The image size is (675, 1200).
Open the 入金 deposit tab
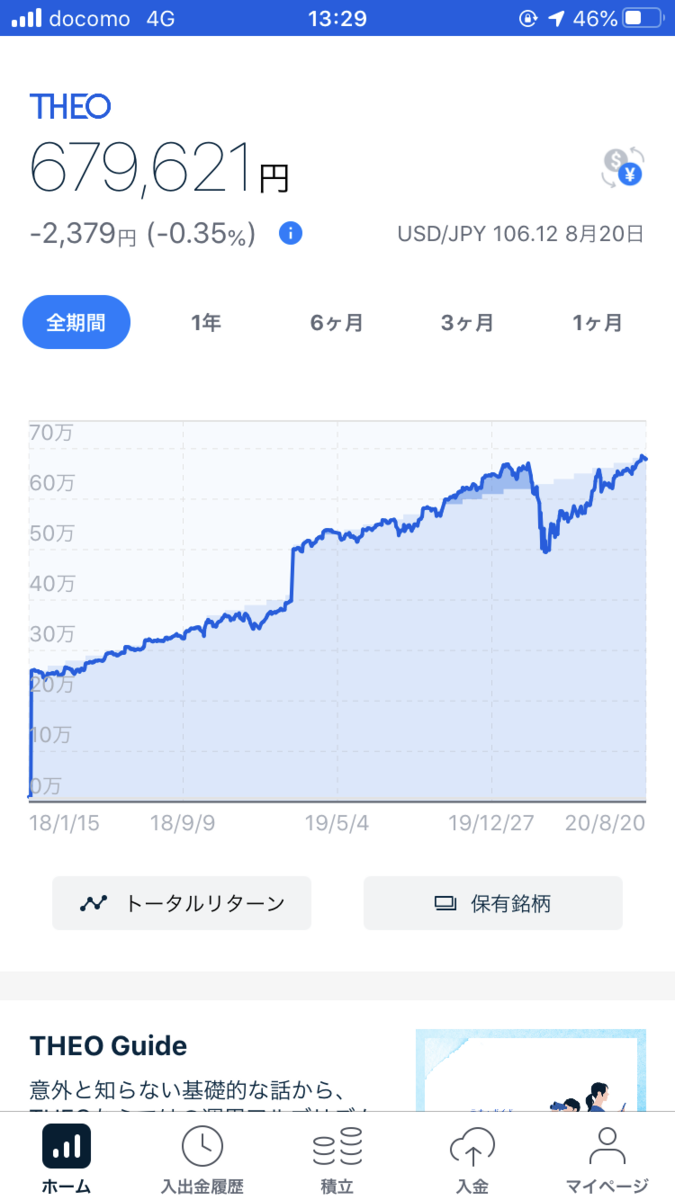pos(472,1158)
